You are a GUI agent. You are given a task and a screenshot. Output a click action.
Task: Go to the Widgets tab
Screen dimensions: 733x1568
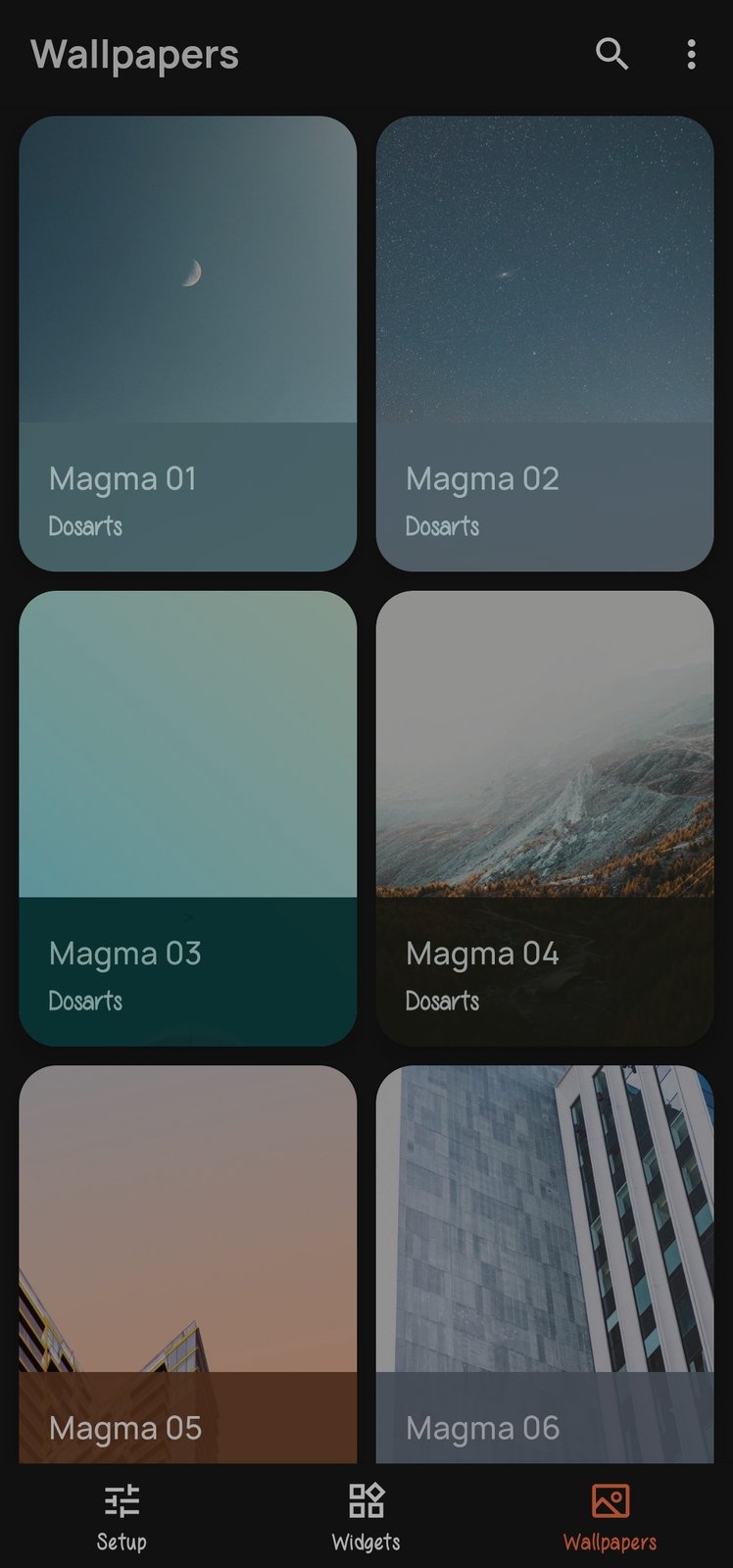coord(366,1516)
